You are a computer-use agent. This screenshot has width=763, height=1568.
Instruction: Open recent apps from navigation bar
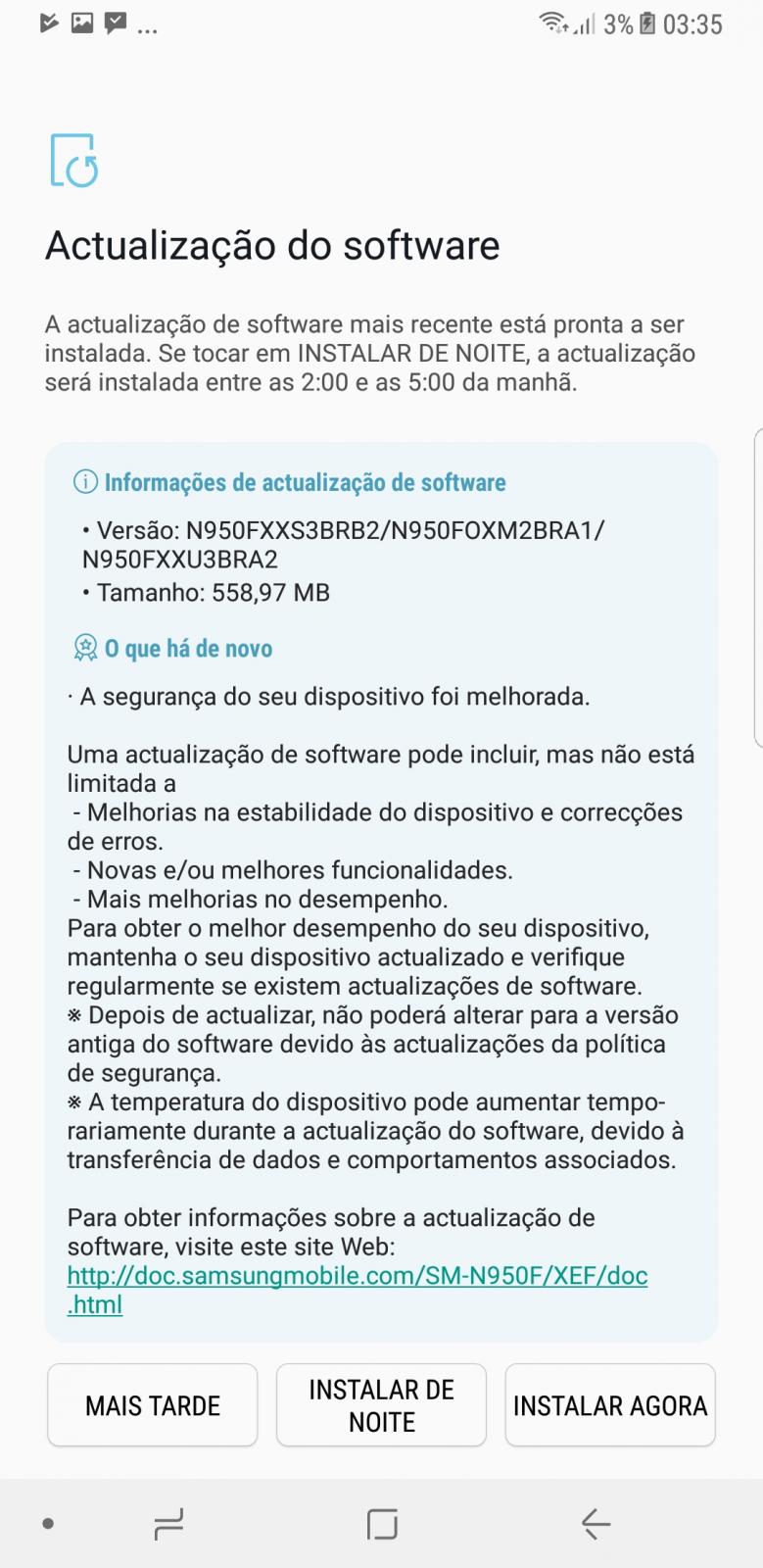(169, 1524)
